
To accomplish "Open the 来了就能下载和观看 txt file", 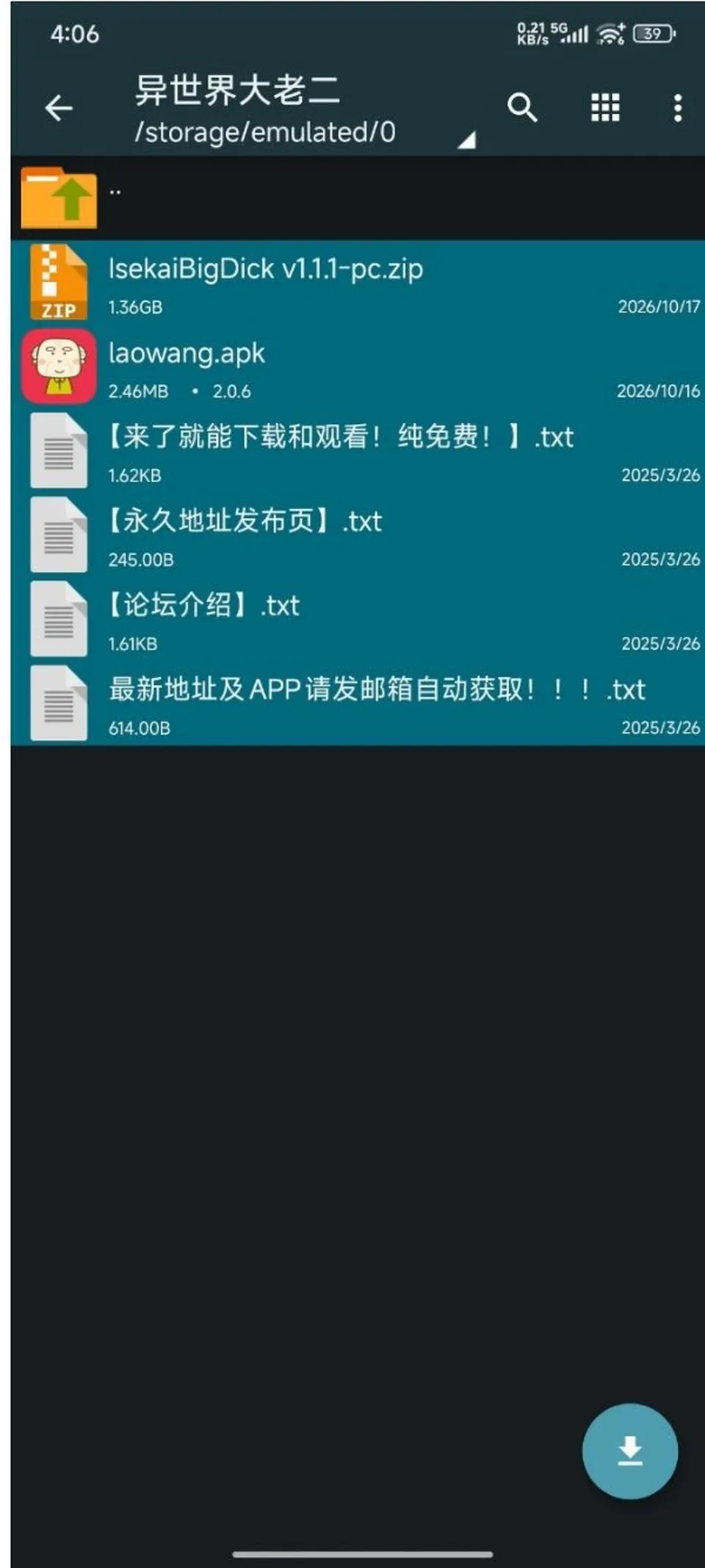I will coord(358,450).
